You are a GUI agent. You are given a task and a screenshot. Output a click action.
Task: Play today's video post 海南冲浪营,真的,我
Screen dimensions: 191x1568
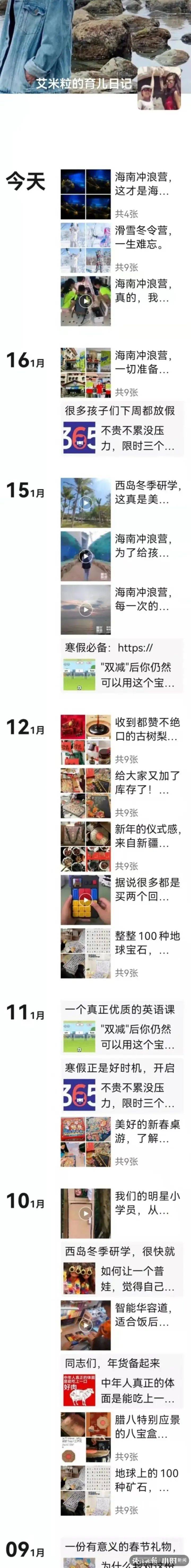(85, 301)
